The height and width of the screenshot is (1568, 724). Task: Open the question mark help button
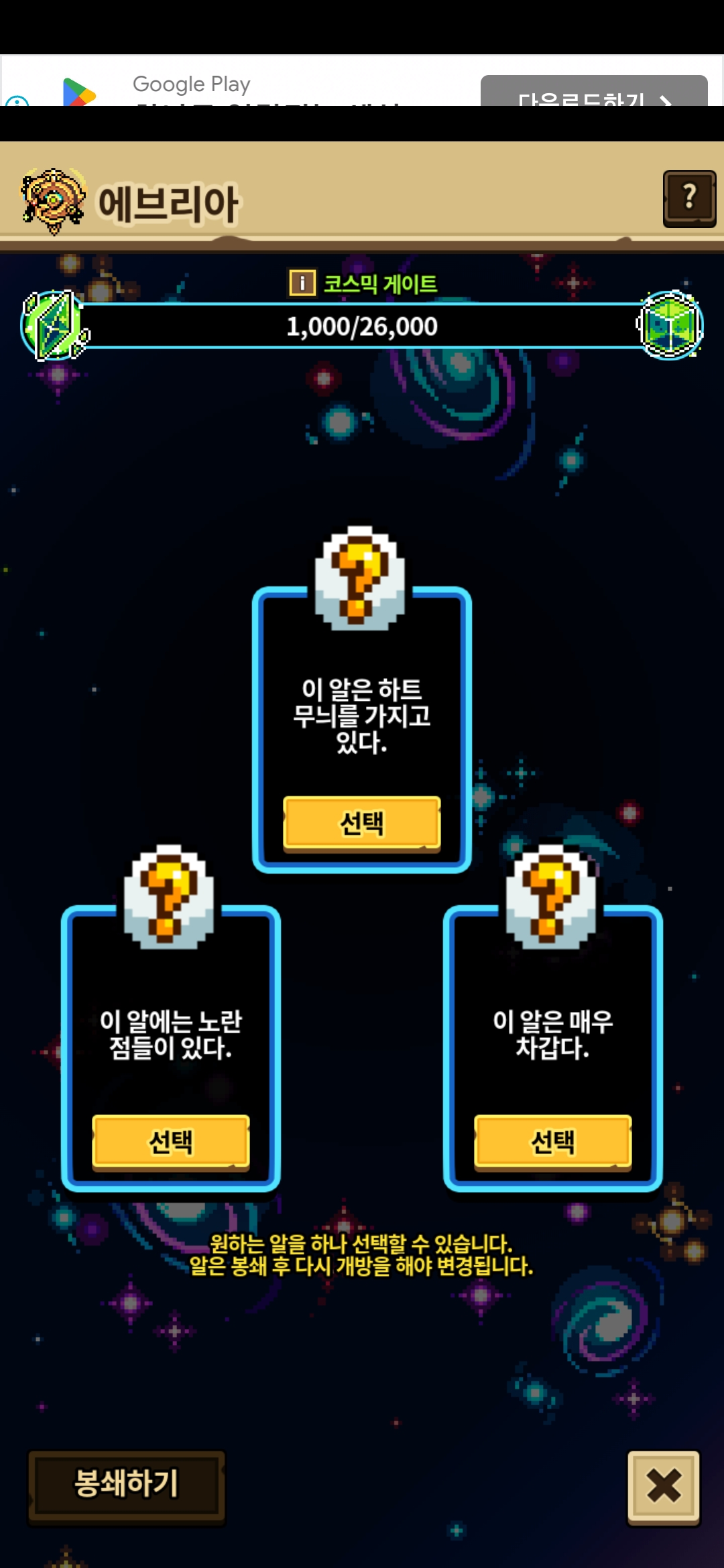tap(689, 198)
